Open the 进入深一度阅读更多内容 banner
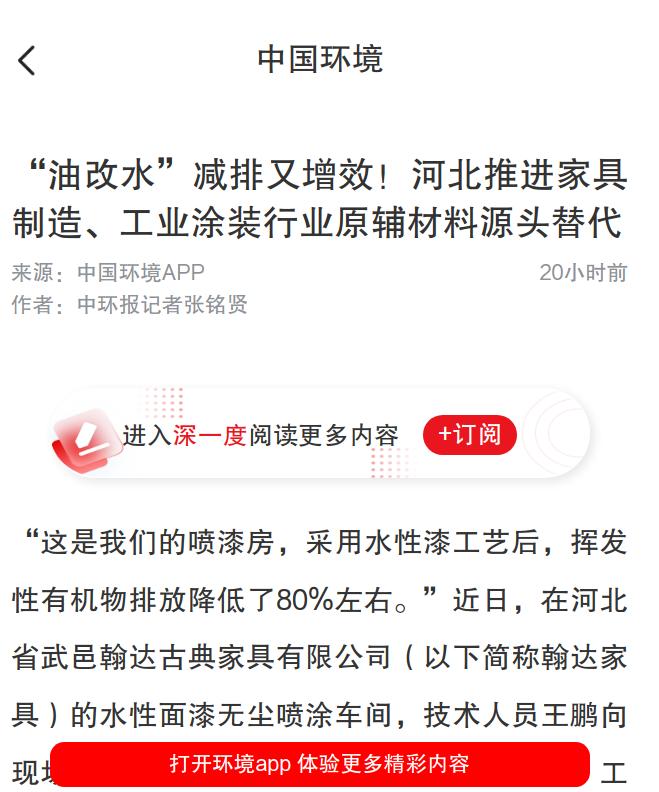Image resolution: width=659 pixels, height=792 pixels. pyautogui.click(x=321, y=433)
